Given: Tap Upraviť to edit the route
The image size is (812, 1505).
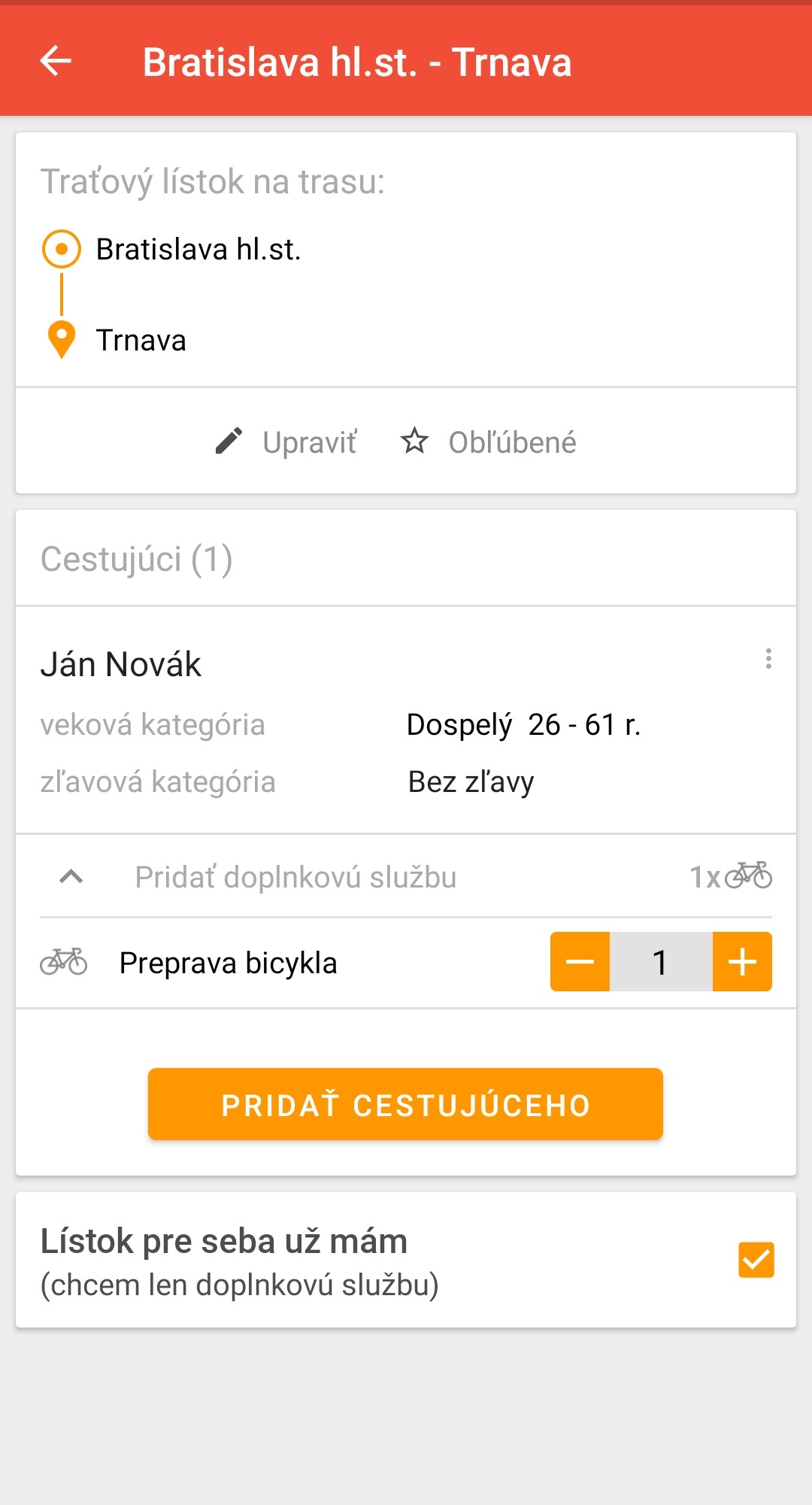Looking at the screenshot, I should click(310, 441).
